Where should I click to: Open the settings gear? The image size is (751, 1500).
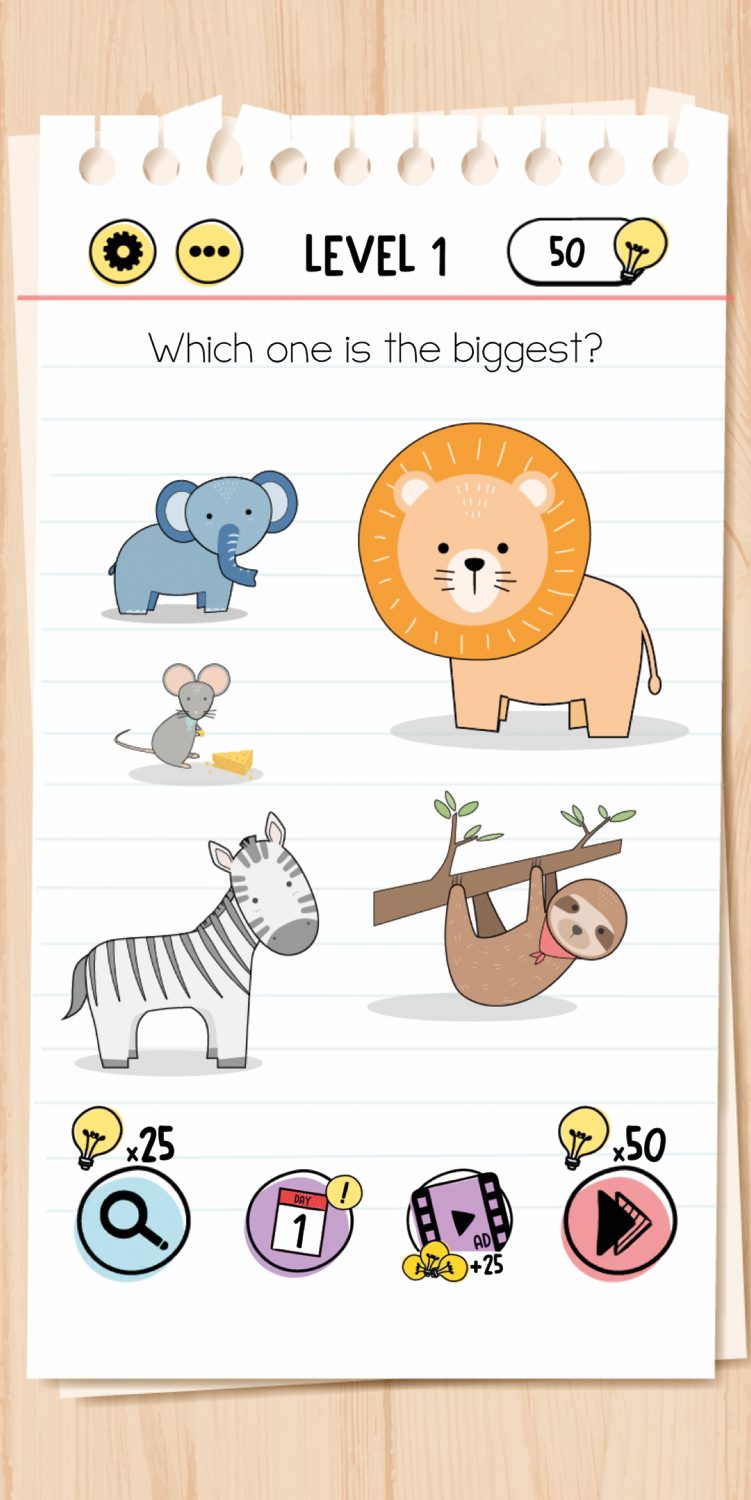click(x=122, y=251)
